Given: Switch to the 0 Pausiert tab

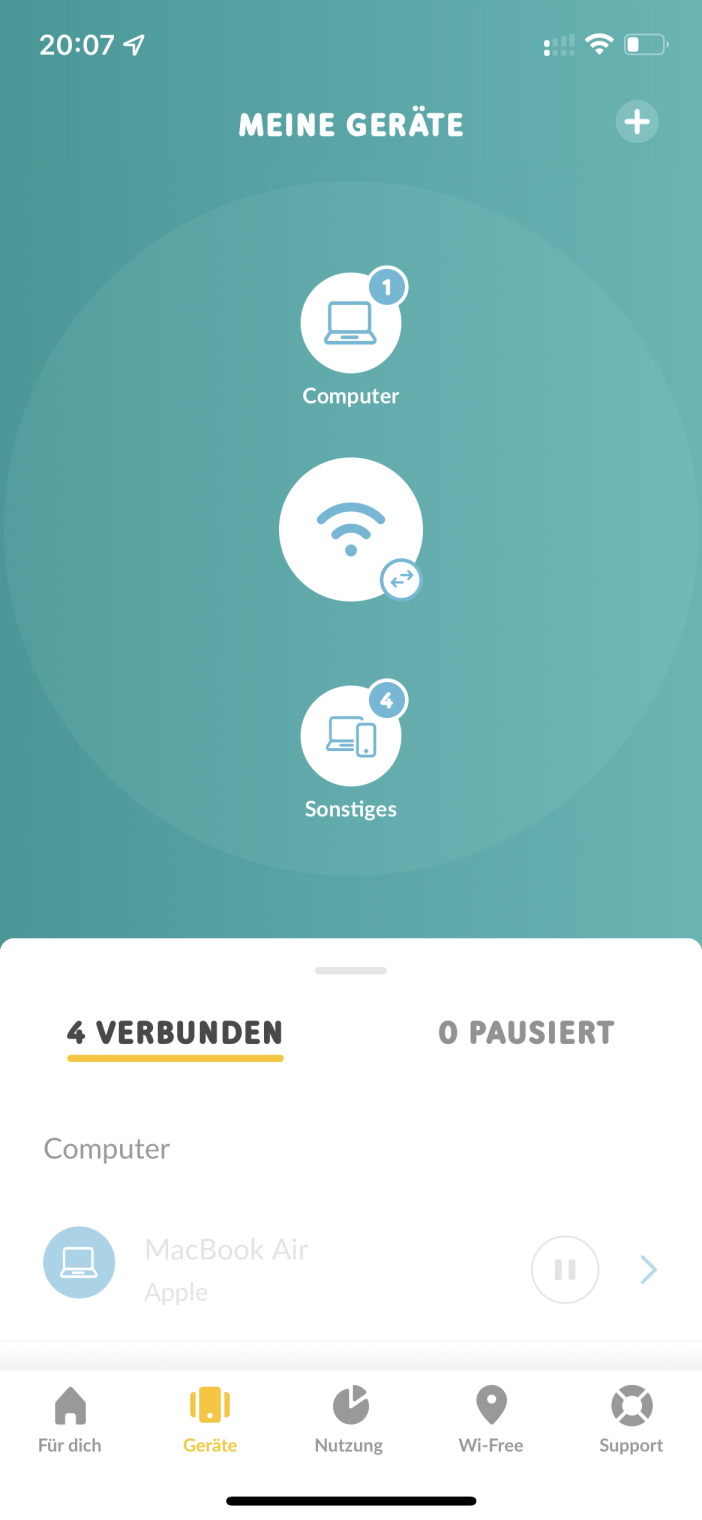Looking at the screenshot, I should point(526,1033).
